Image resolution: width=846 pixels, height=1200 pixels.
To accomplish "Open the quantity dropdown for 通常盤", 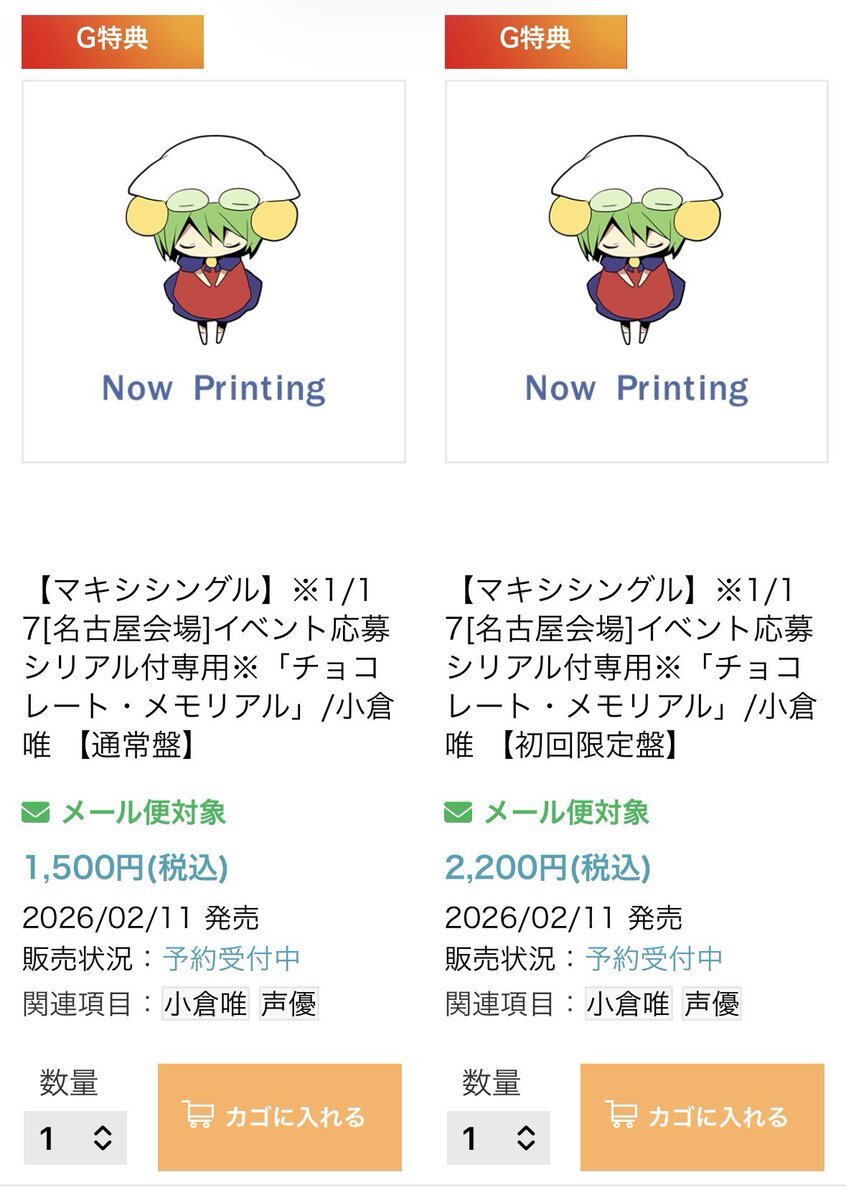I will click(75, 1137).
